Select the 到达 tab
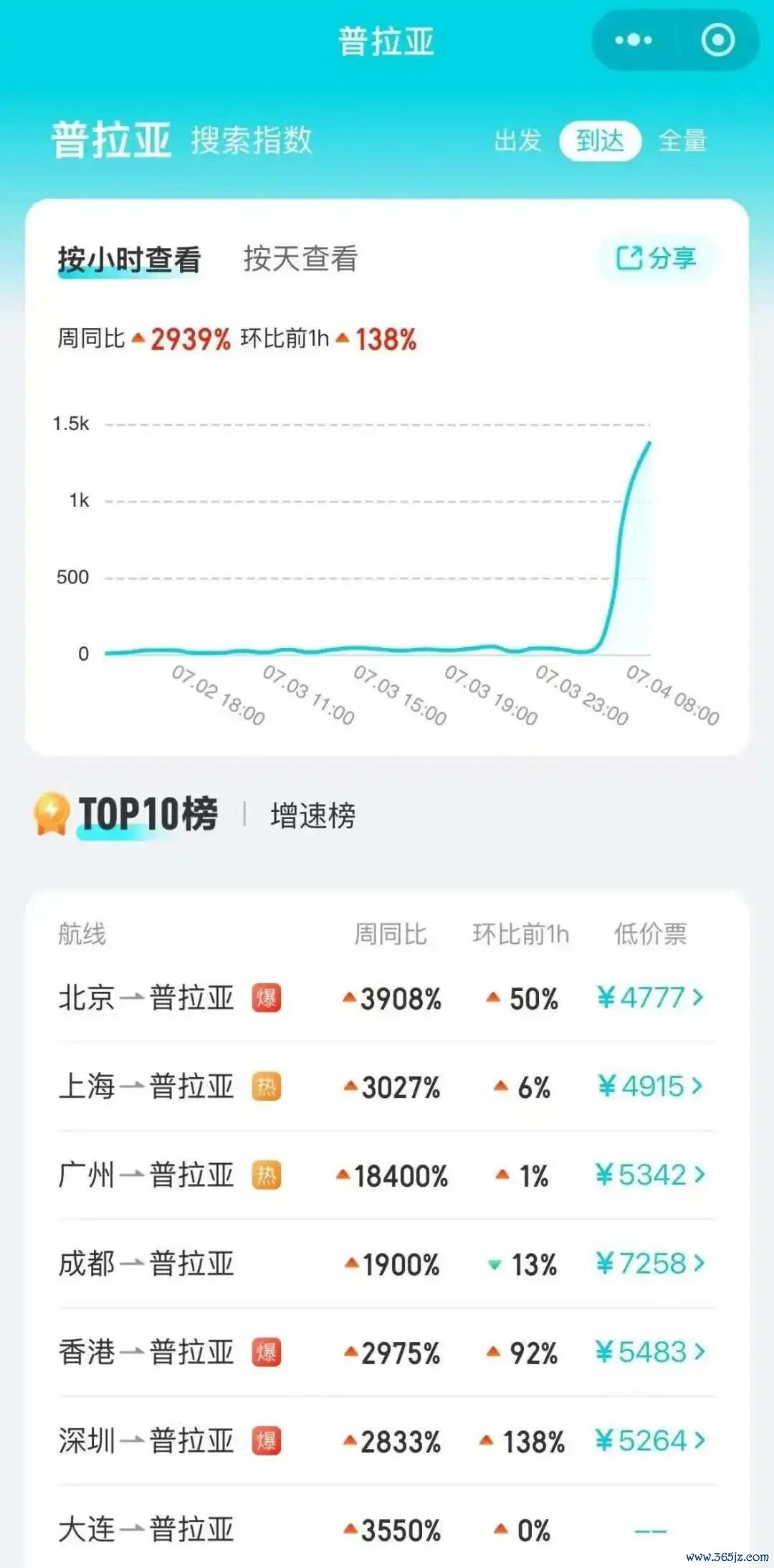 tap(600, 140)
